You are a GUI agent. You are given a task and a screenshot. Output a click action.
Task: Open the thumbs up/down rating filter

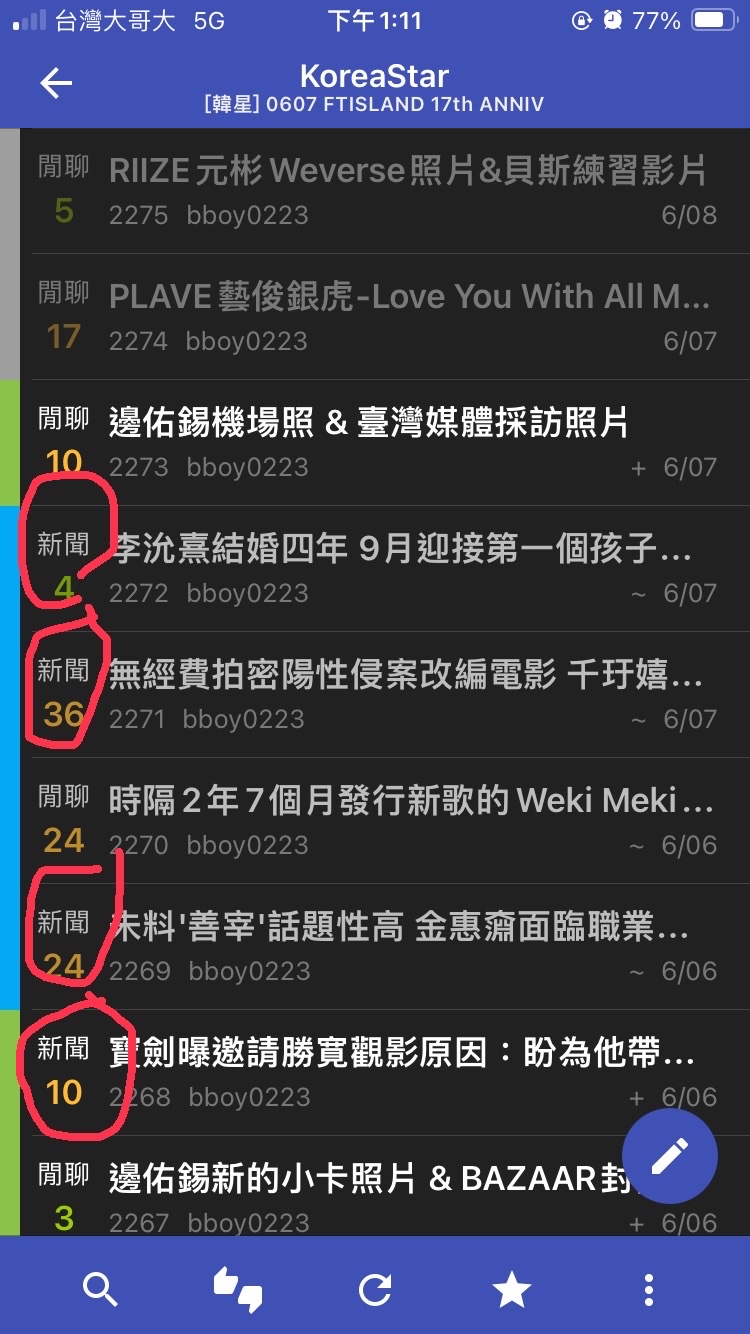238,1290
